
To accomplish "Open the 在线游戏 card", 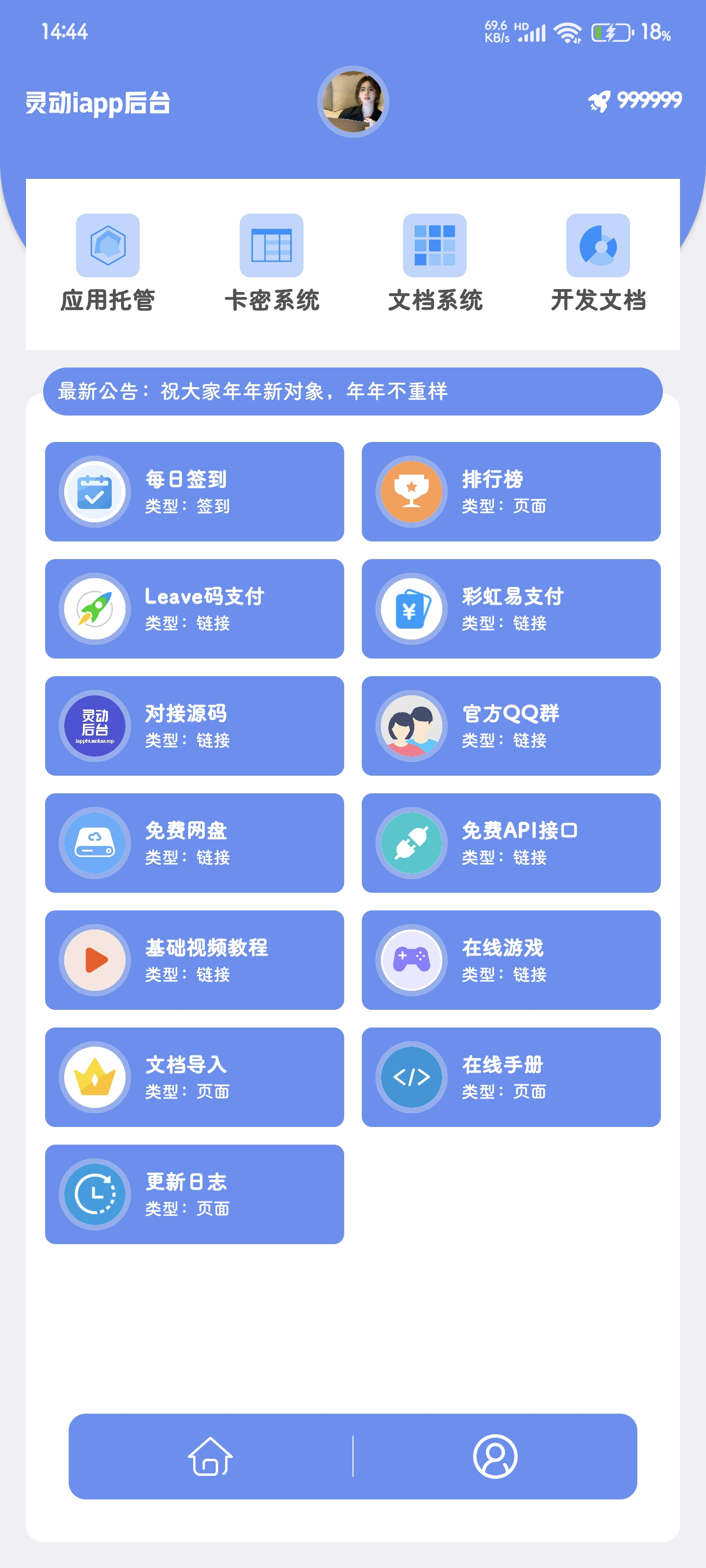I will pyautogui.click(x=511, y=960).
